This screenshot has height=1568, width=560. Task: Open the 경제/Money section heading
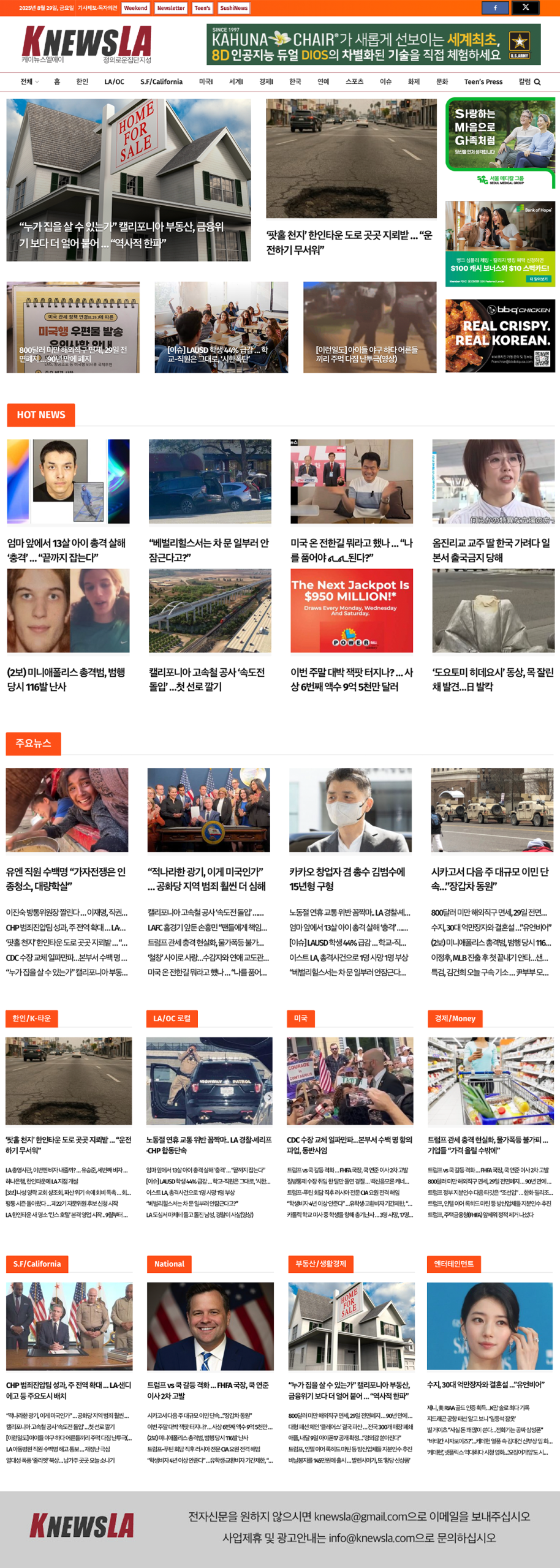(455, 1019)
